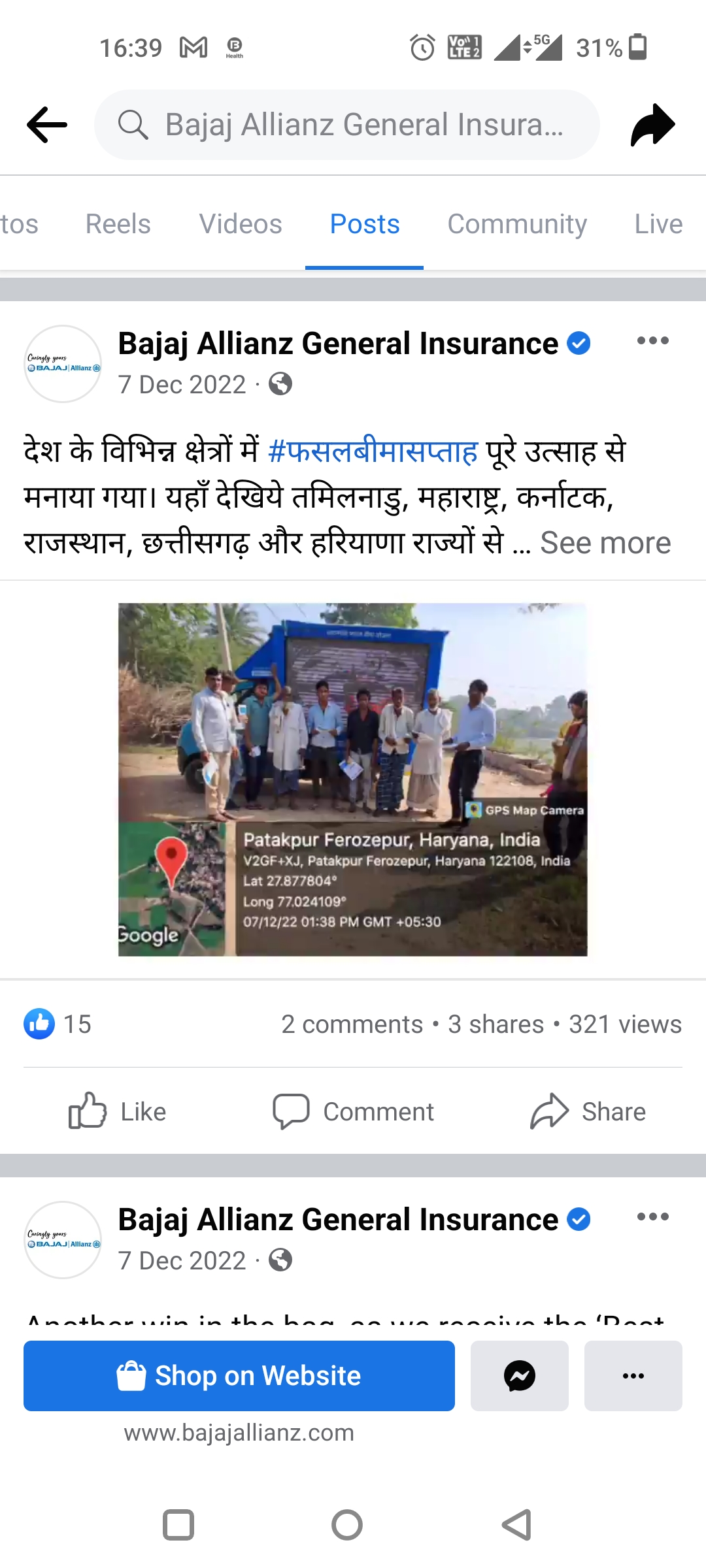Image resolution: width=706 pixels, height=1568 pixels.
Task: Expand the post with See more
Action: (x=605, y=543)
